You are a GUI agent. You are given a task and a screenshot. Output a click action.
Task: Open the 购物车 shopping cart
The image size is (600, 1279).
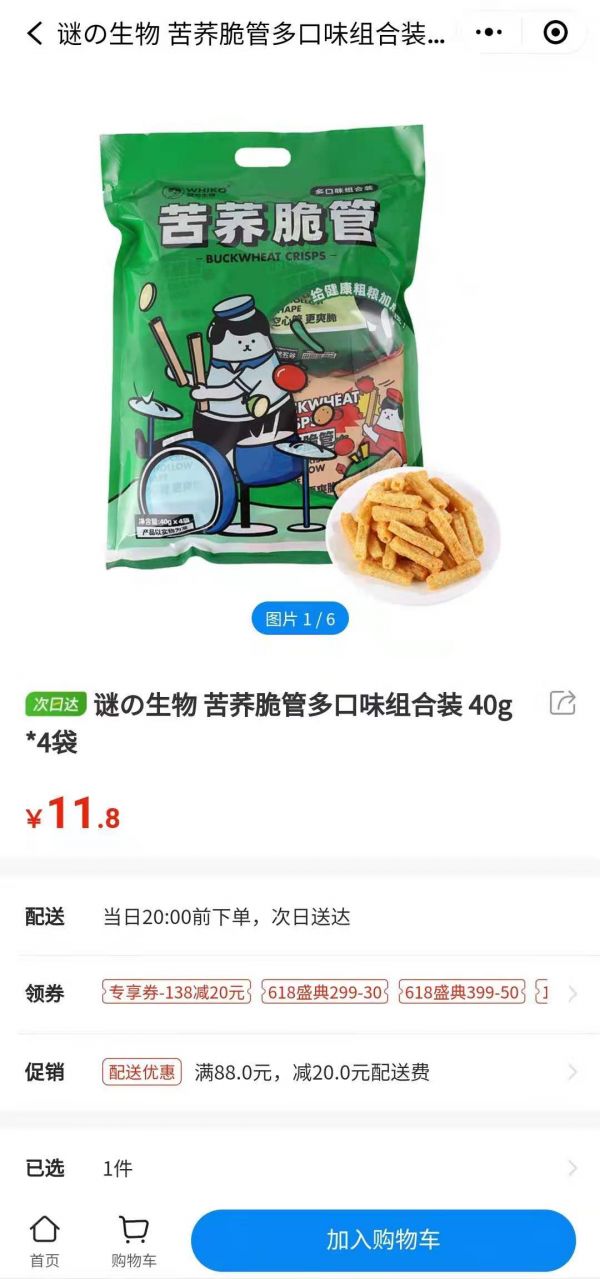[x=133, y=1241]
